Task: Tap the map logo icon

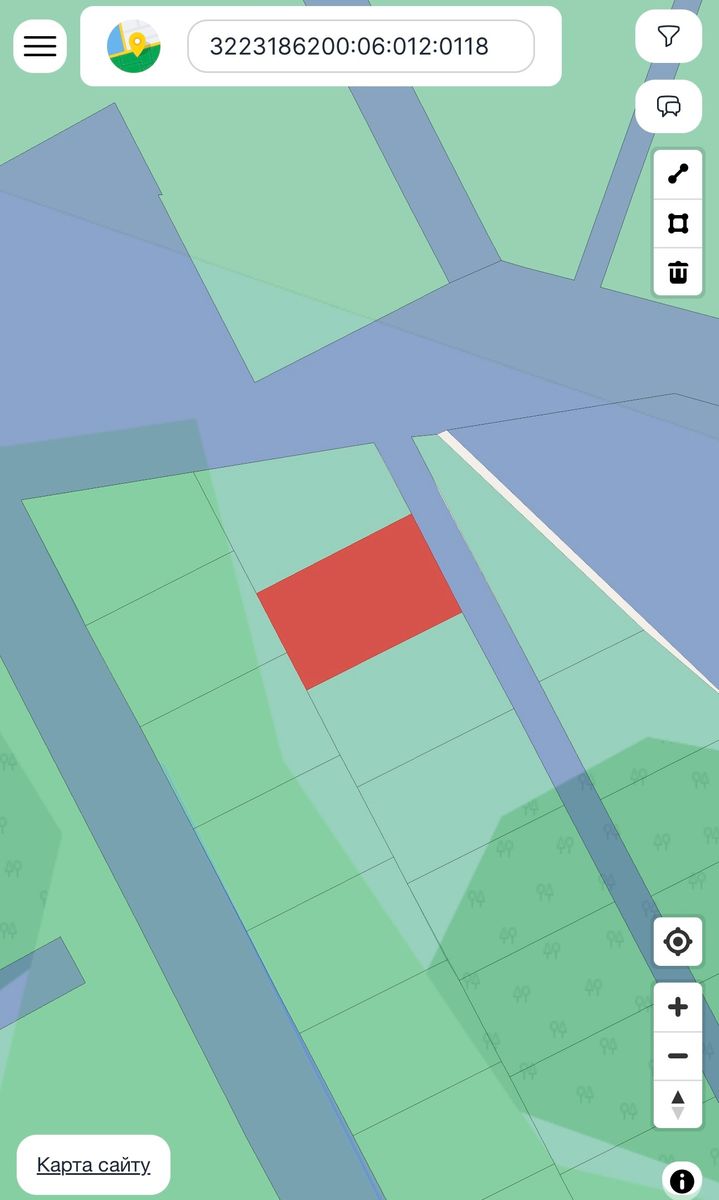Action: click(134, 46)
